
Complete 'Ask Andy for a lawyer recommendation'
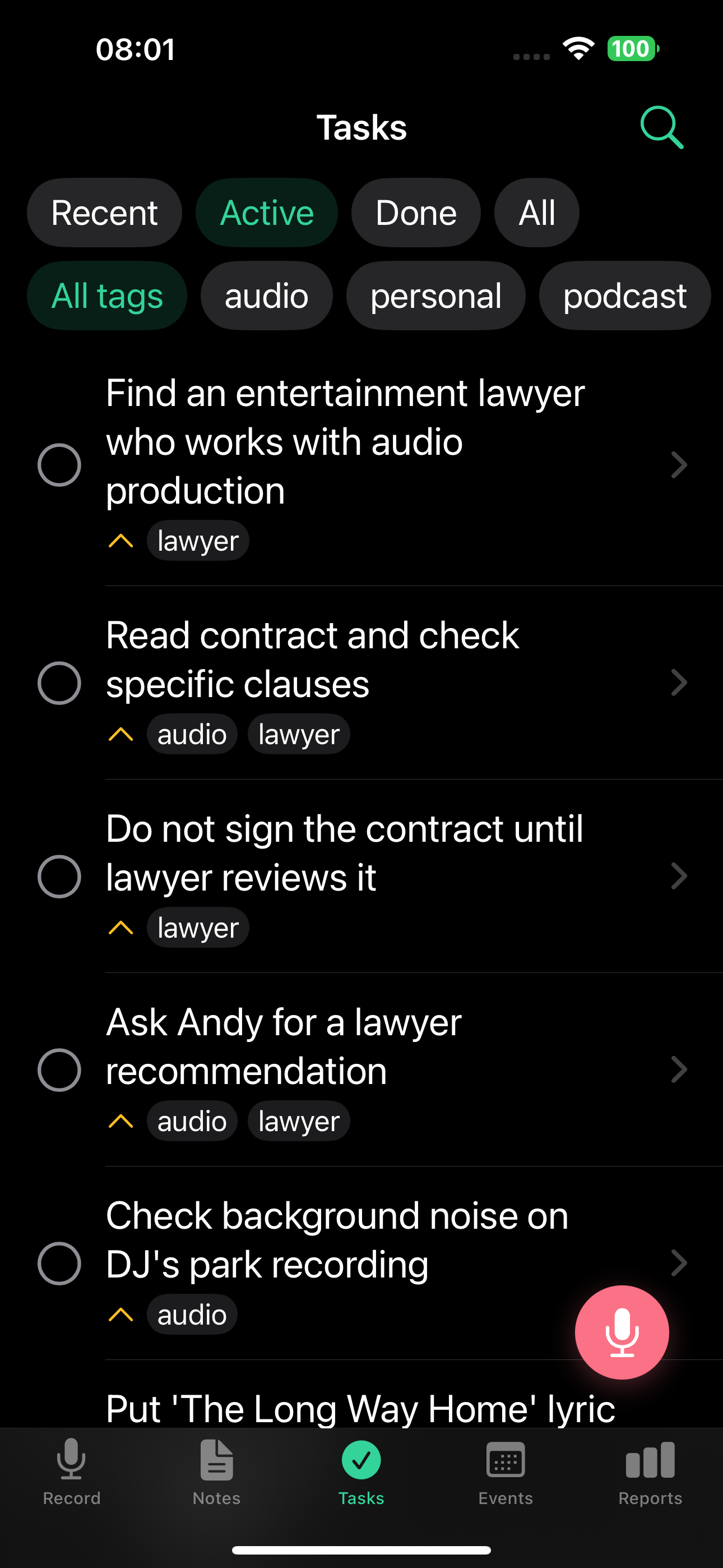coord(59,1069)
